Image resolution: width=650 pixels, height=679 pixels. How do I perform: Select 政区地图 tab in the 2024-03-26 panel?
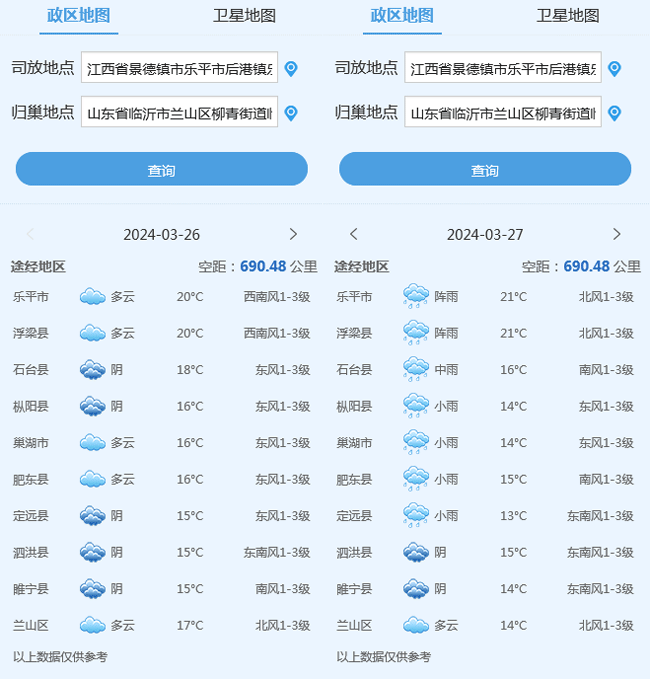(79, 16)
